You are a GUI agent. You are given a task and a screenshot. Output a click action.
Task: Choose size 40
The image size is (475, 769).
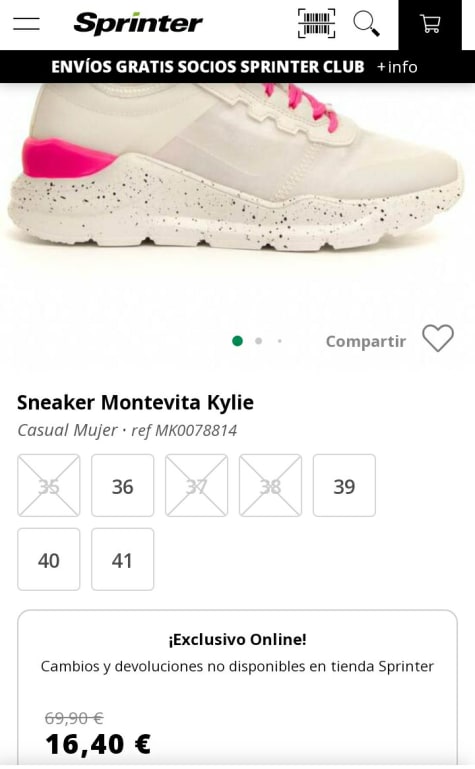click(x=49, y=560)
